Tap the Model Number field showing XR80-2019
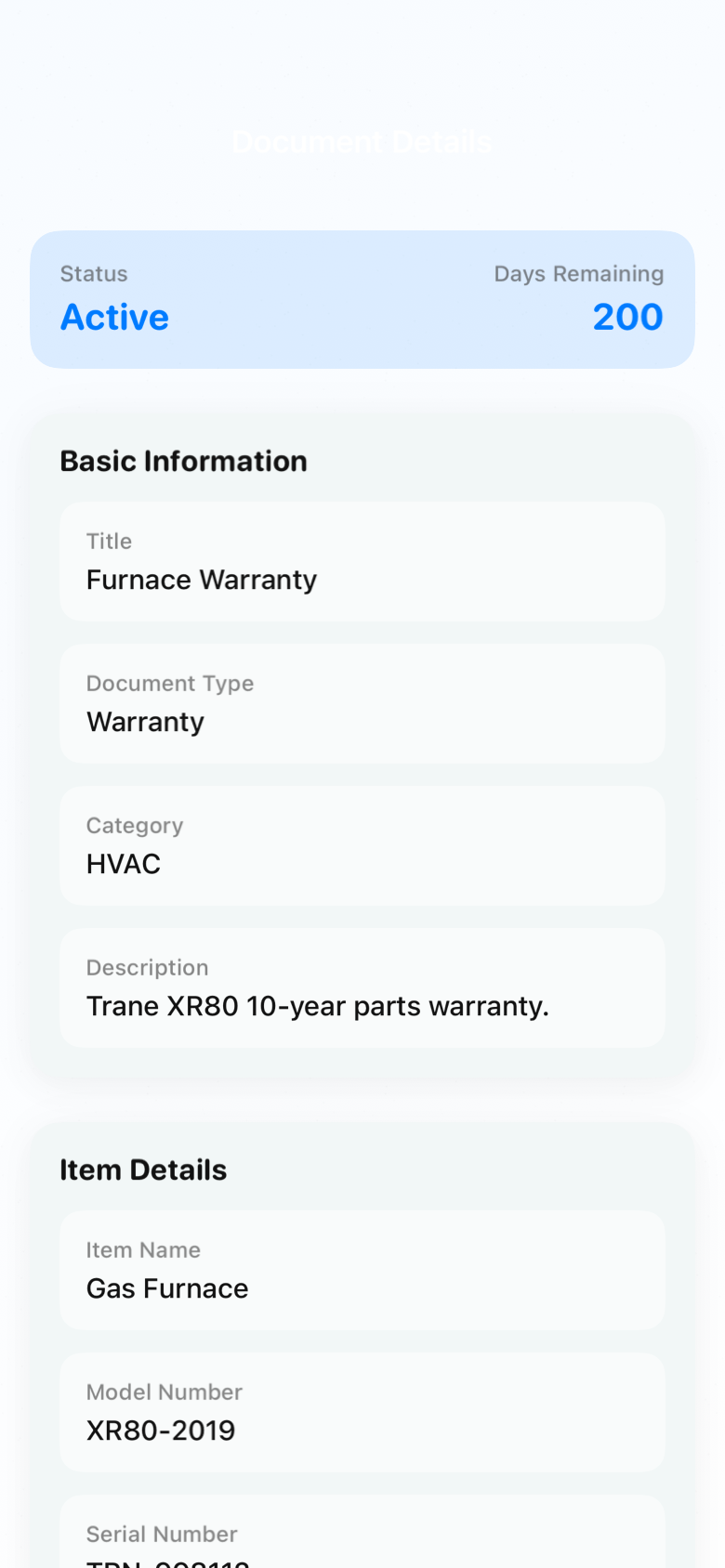Image resolution: width=725 pixels, height=1568 pixels. (362, 1412)
